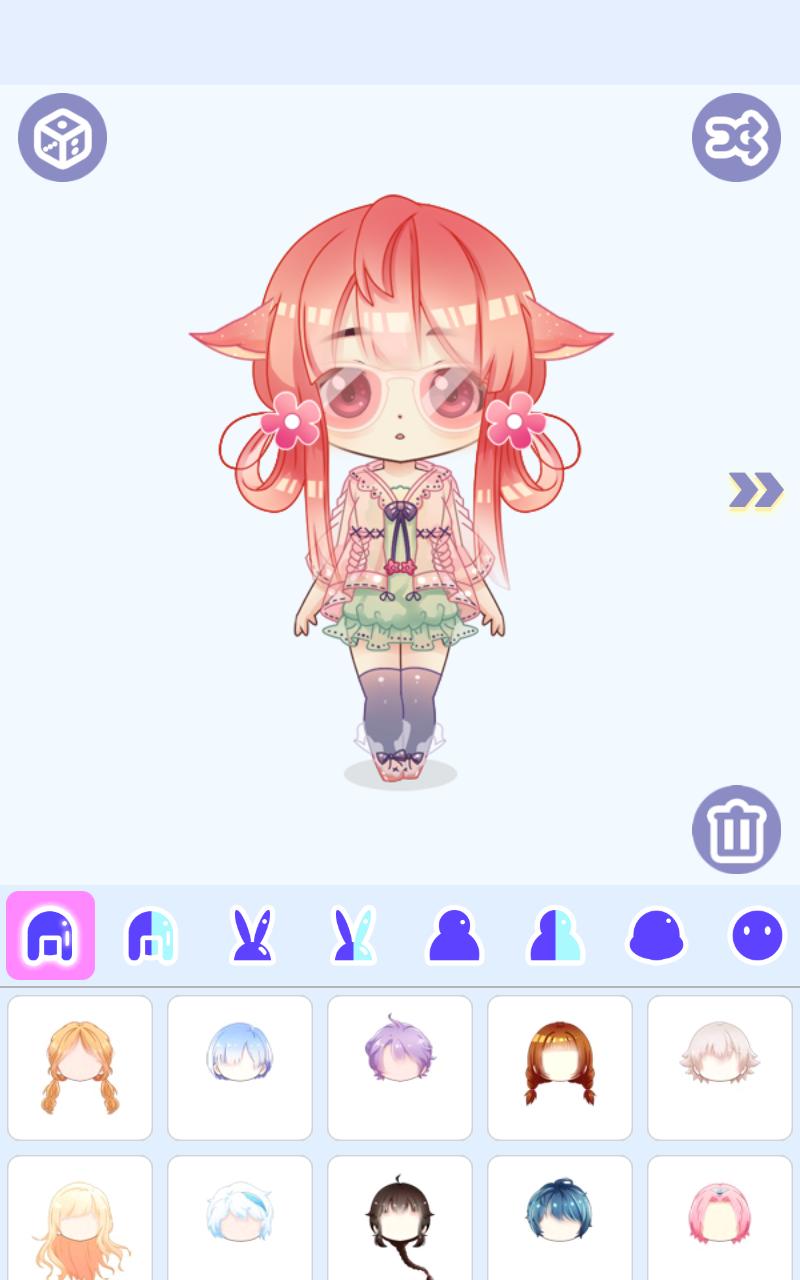Viewport: 800px width, 1280px height.
Task: Tap the shuffle button
Action: click(736, 137)
